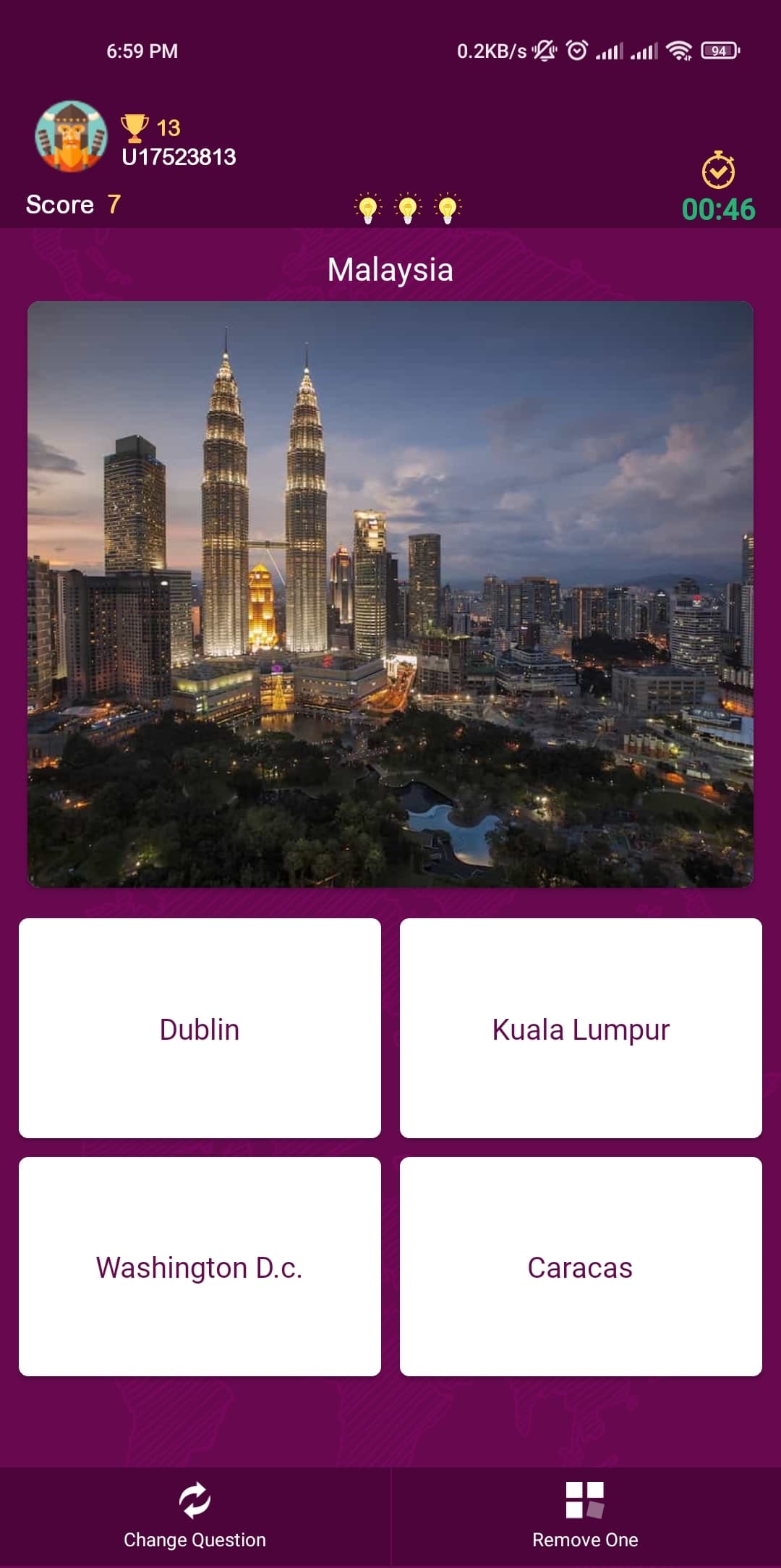Viewport: 781px width, 1568px height.
Task: Answer with Caracas
Action: point(581,1266)
